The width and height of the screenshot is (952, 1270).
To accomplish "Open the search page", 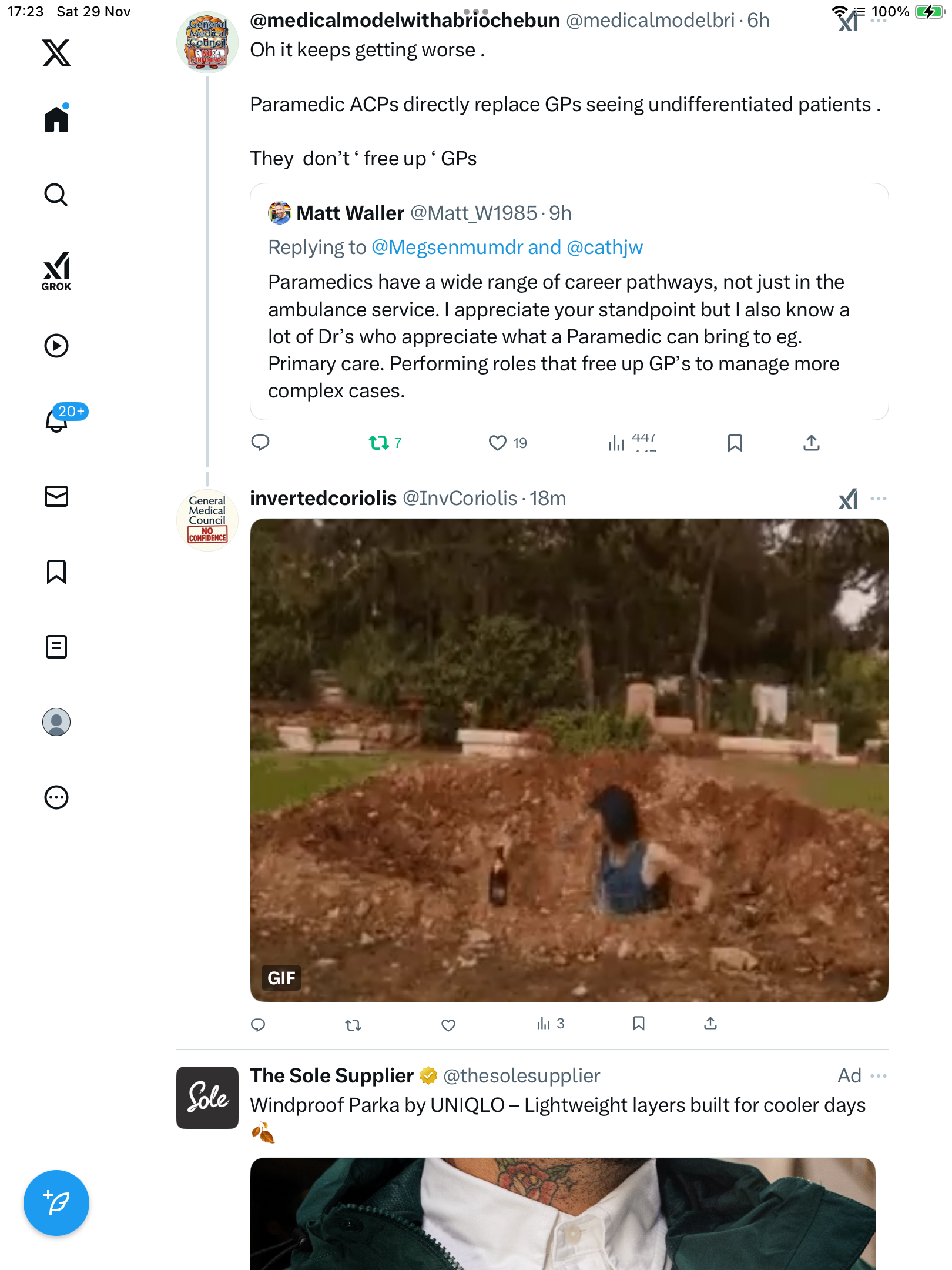I will coord(56,195).
